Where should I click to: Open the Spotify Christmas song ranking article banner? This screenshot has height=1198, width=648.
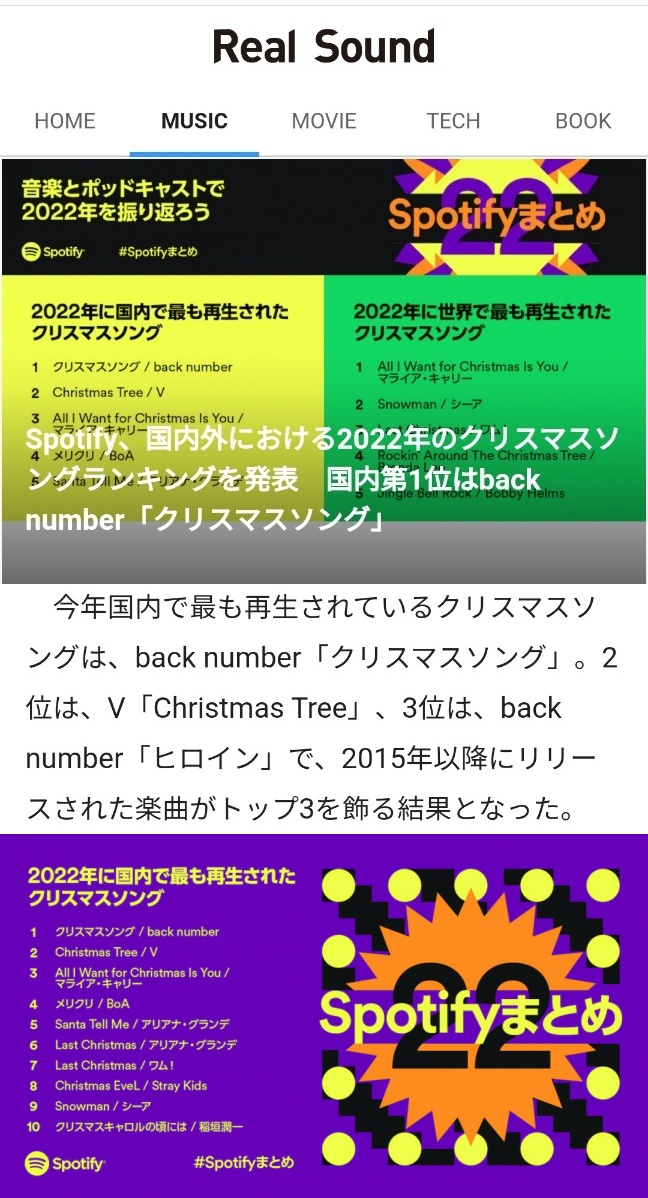pyautogui.click(x=324, y=370)
